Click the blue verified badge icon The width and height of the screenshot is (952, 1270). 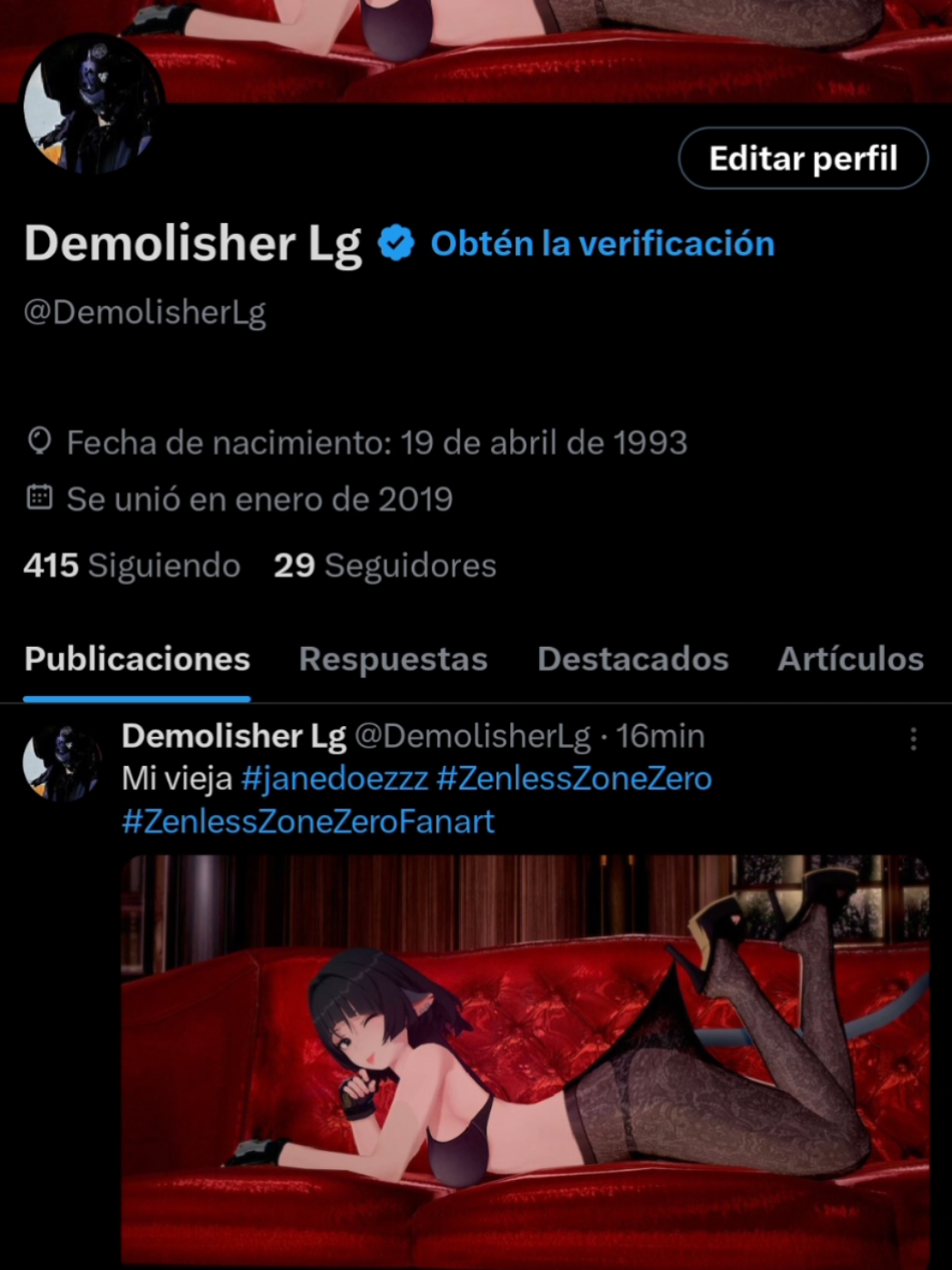(396, 241)
